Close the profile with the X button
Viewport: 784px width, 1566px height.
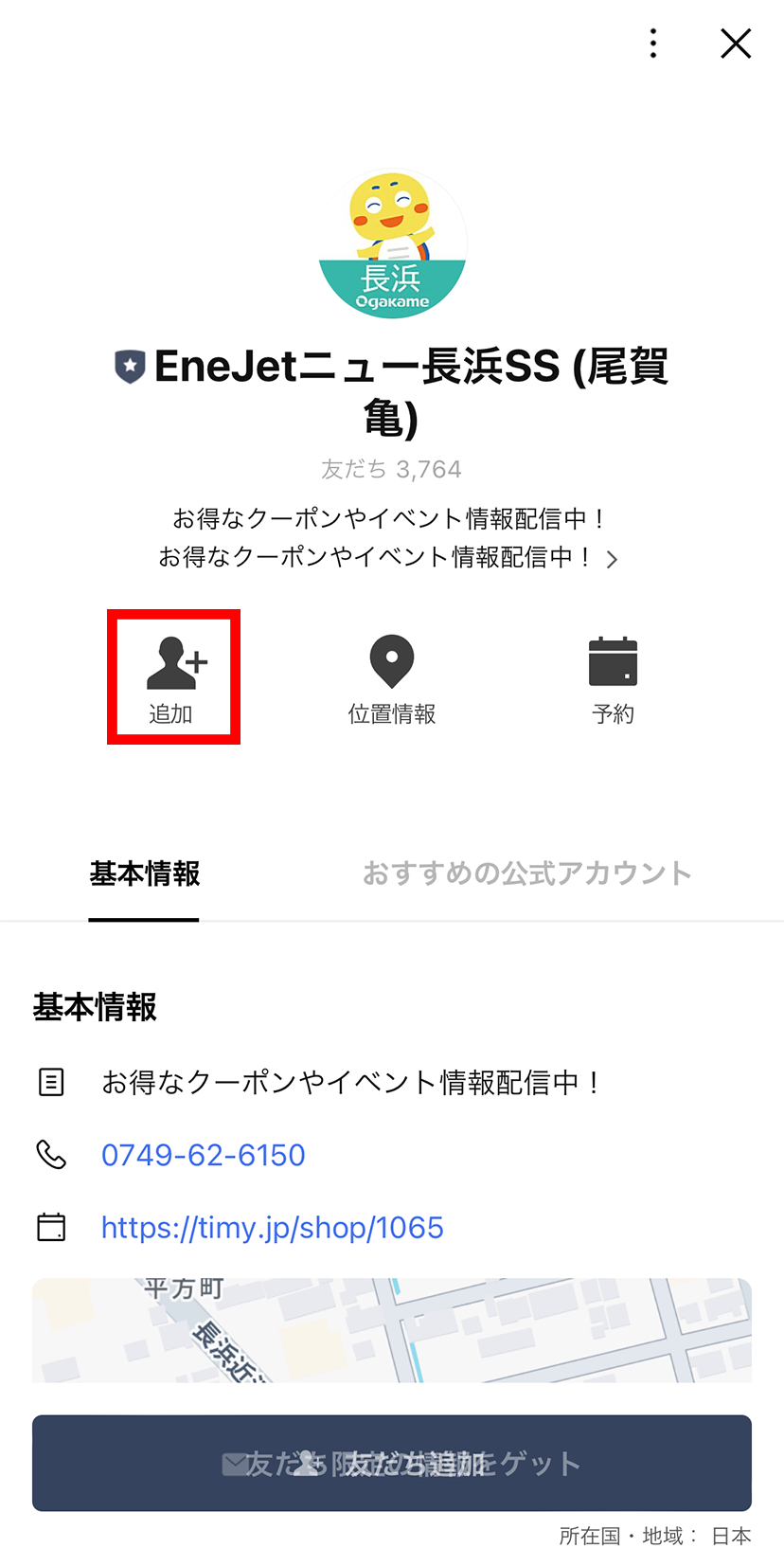[x=736, y=44]
